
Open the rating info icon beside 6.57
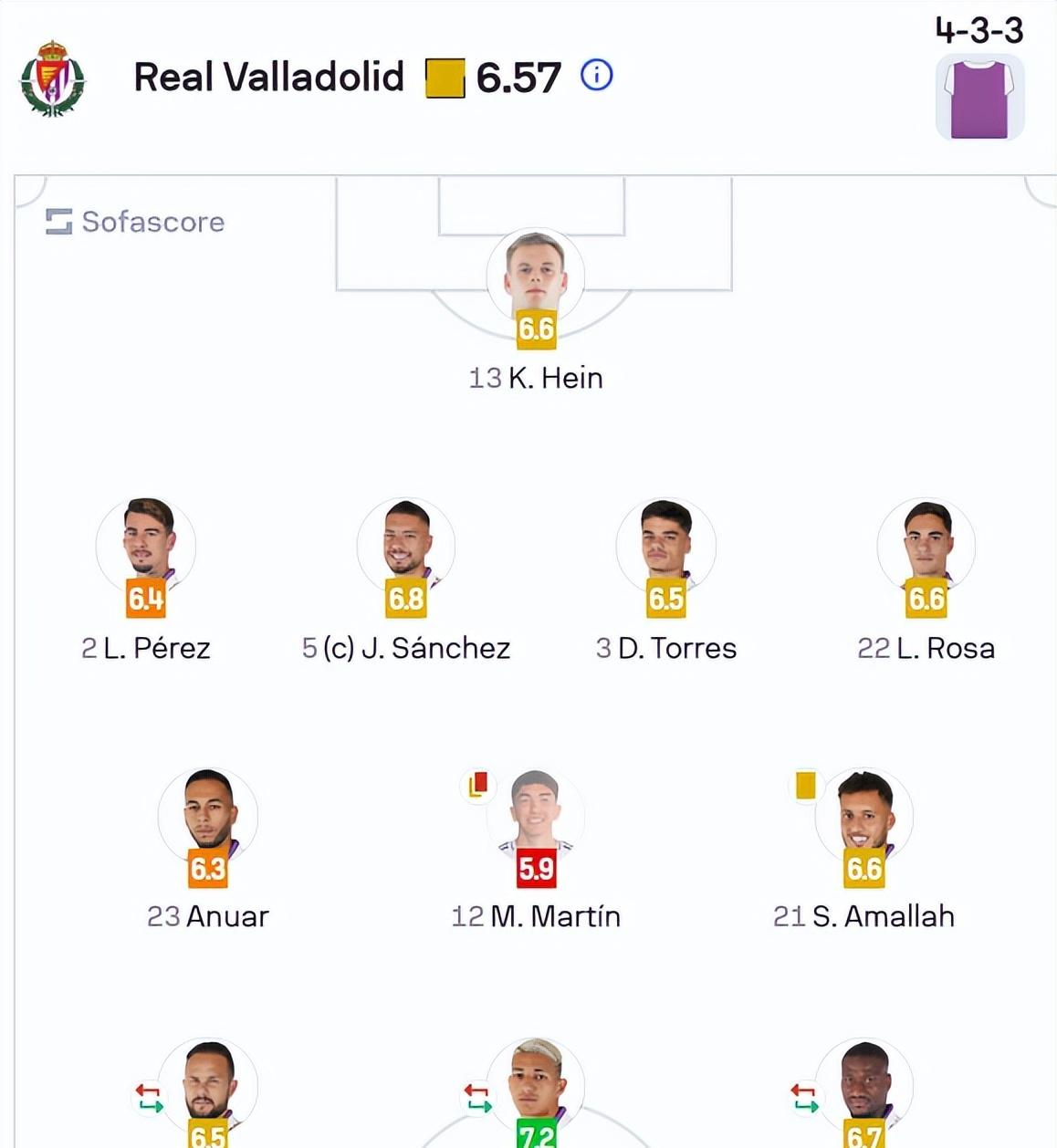pos(597,75)
